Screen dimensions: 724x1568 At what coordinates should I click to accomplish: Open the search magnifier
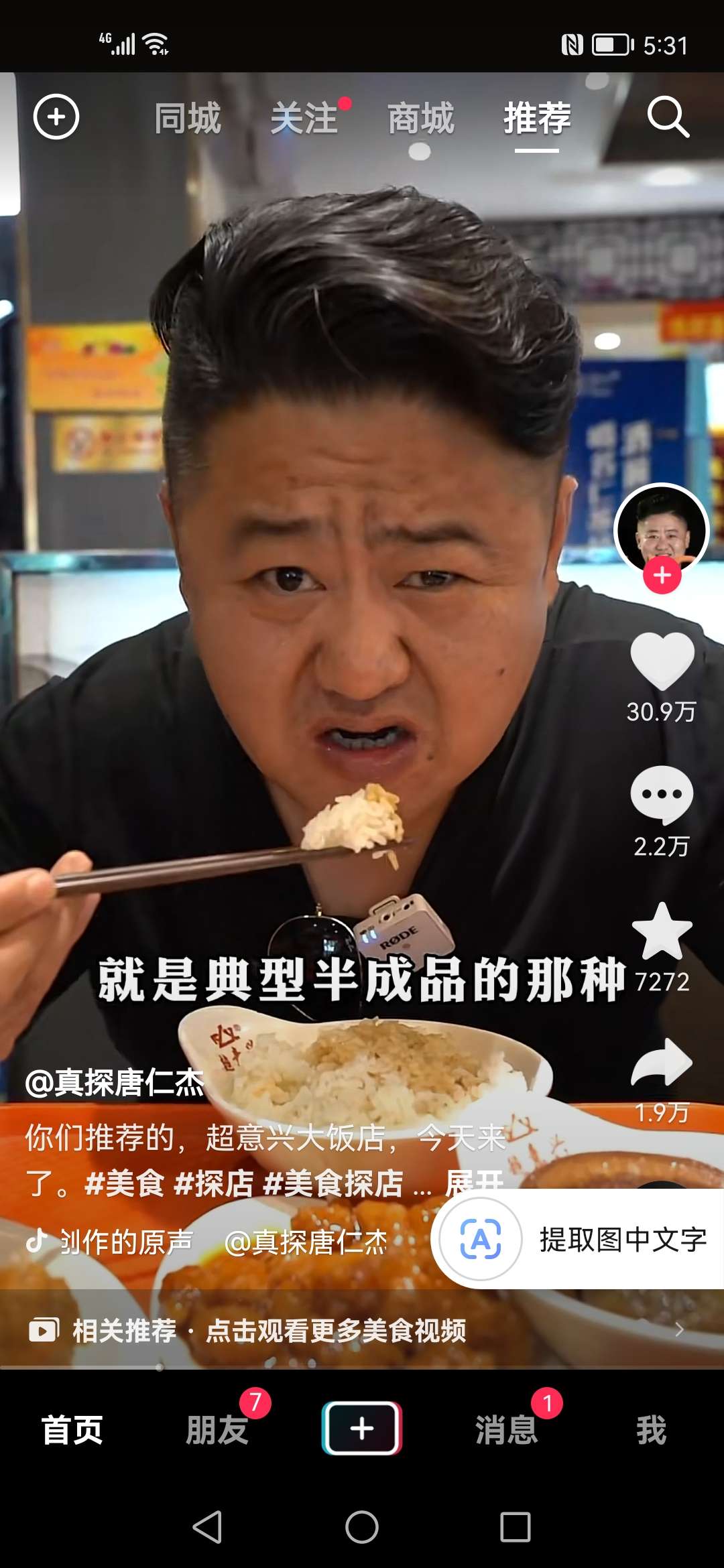point(668,117)
